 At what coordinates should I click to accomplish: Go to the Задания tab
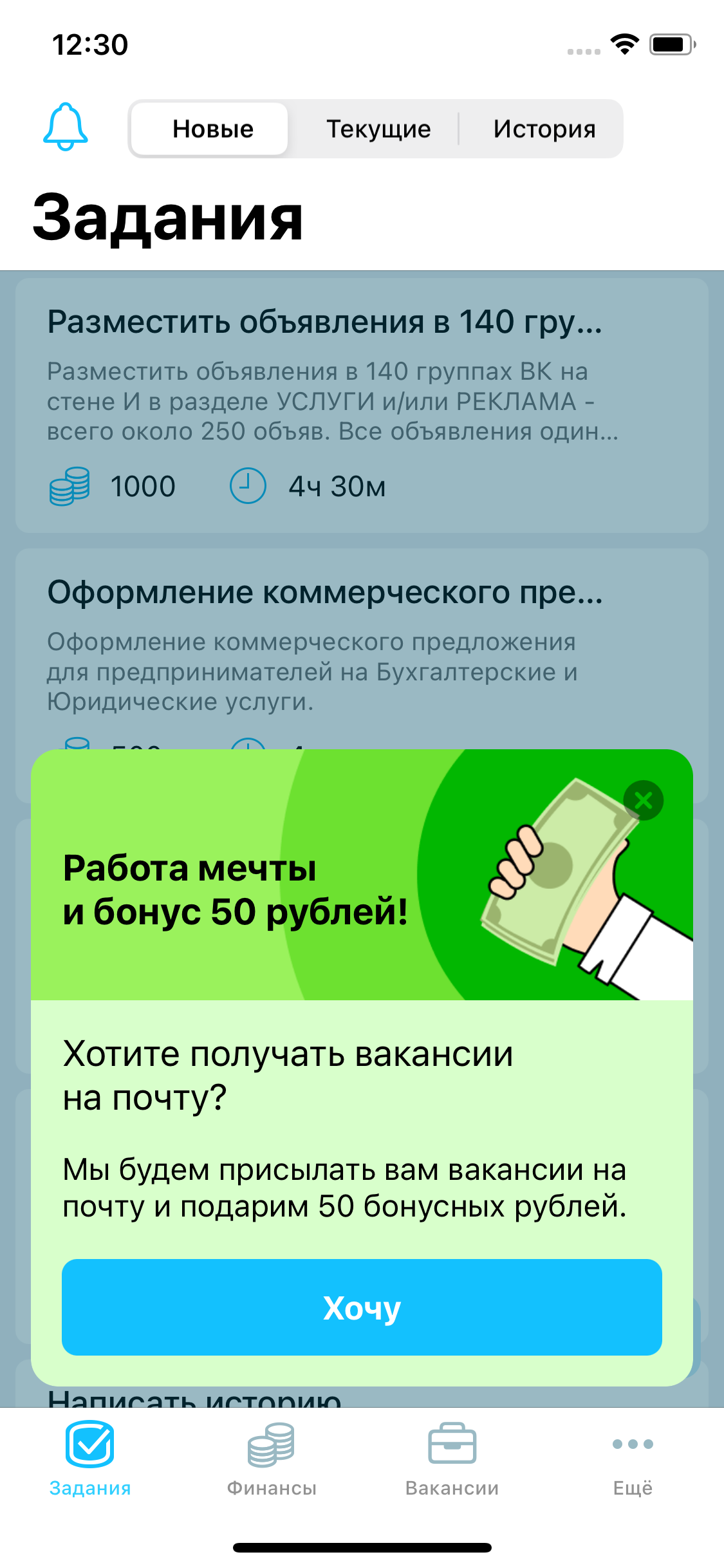90,1458
